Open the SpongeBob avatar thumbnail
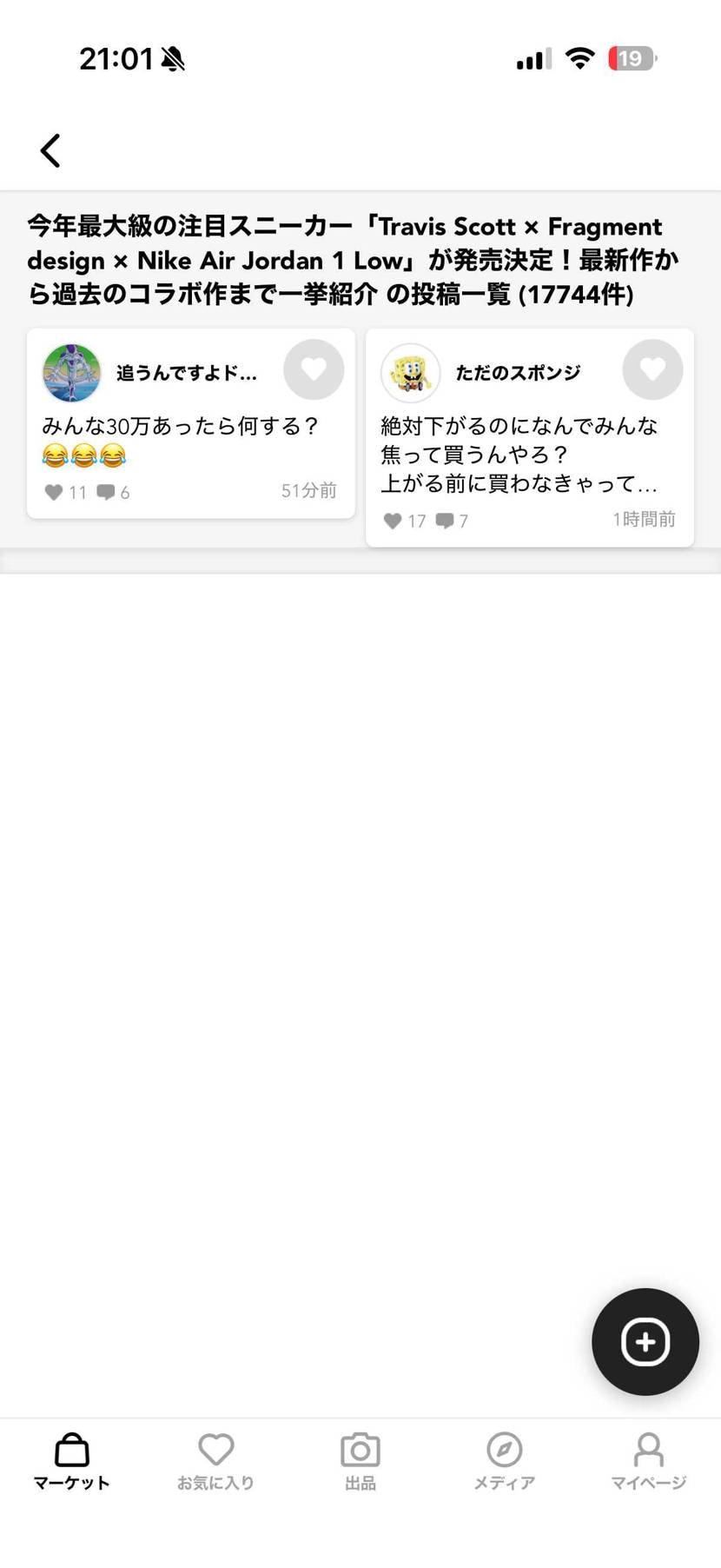This screenshot has width=721, height=1568. (x=410, y=372)
